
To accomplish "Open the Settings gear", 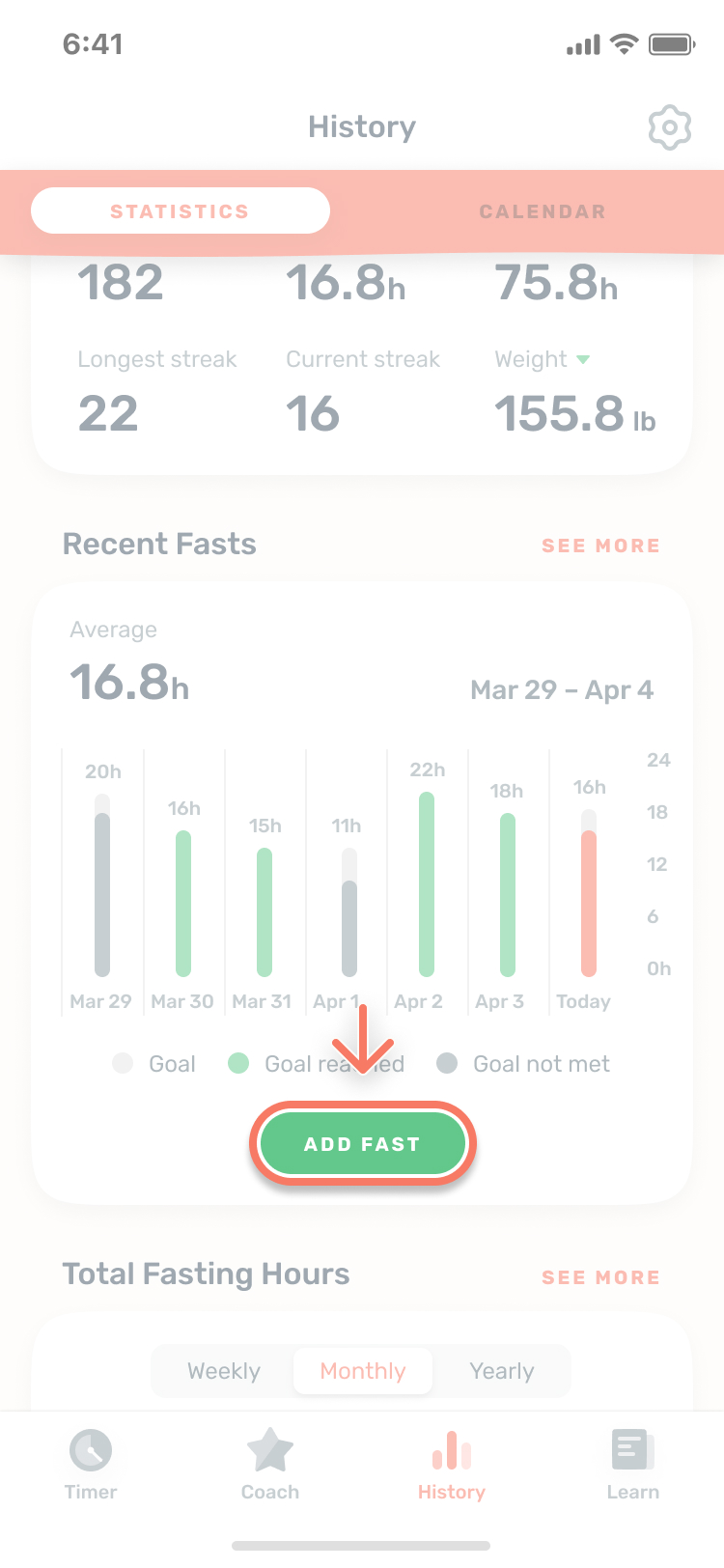I will pos(668,126).
